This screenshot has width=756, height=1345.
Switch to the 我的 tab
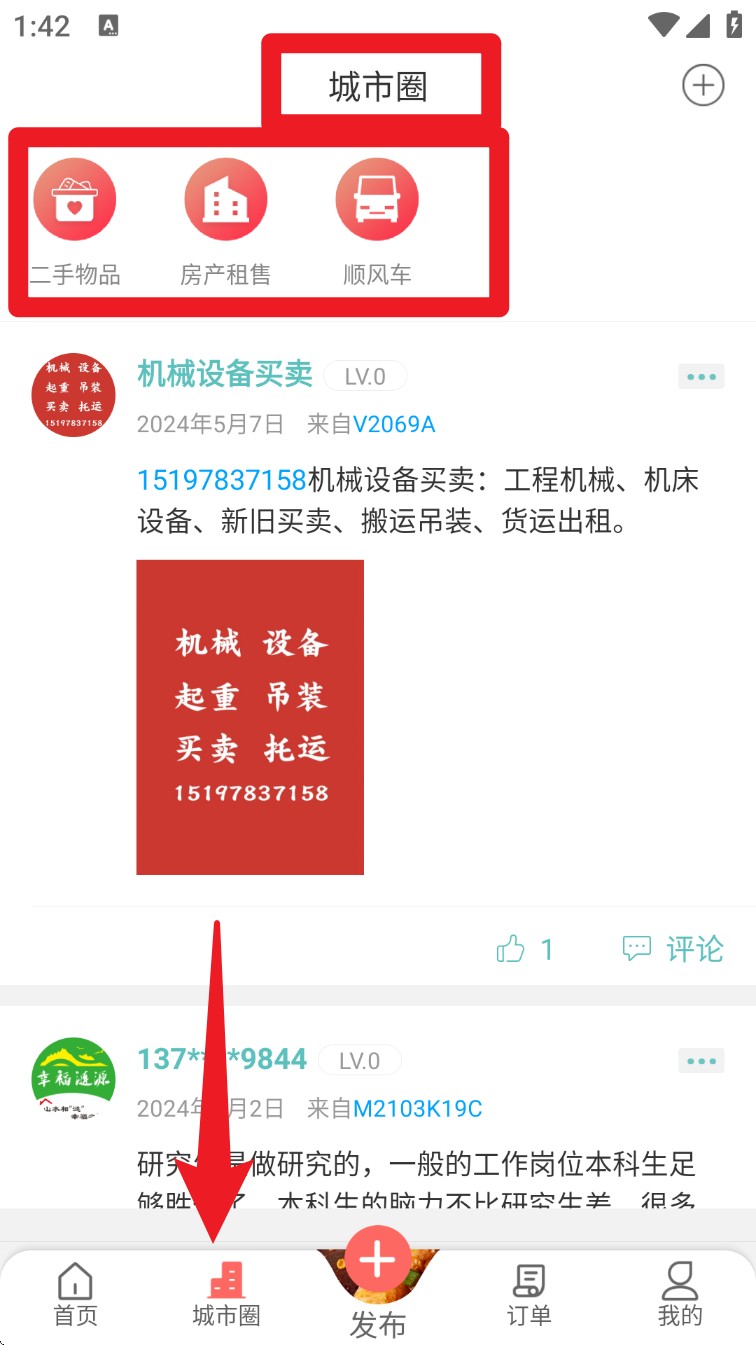(680, 1295)
